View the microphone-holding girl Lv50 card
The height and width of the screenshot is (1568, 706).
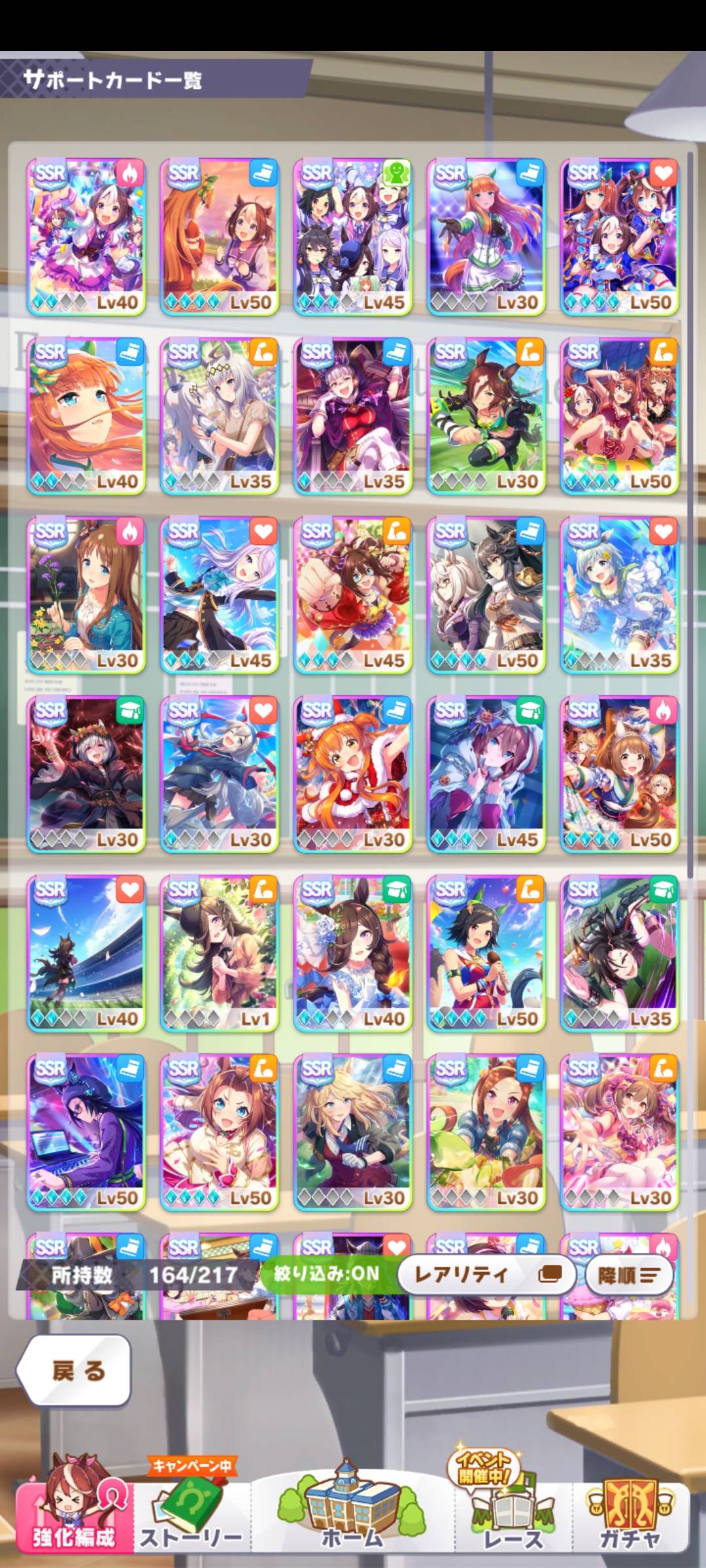click(x=486, y=953)
